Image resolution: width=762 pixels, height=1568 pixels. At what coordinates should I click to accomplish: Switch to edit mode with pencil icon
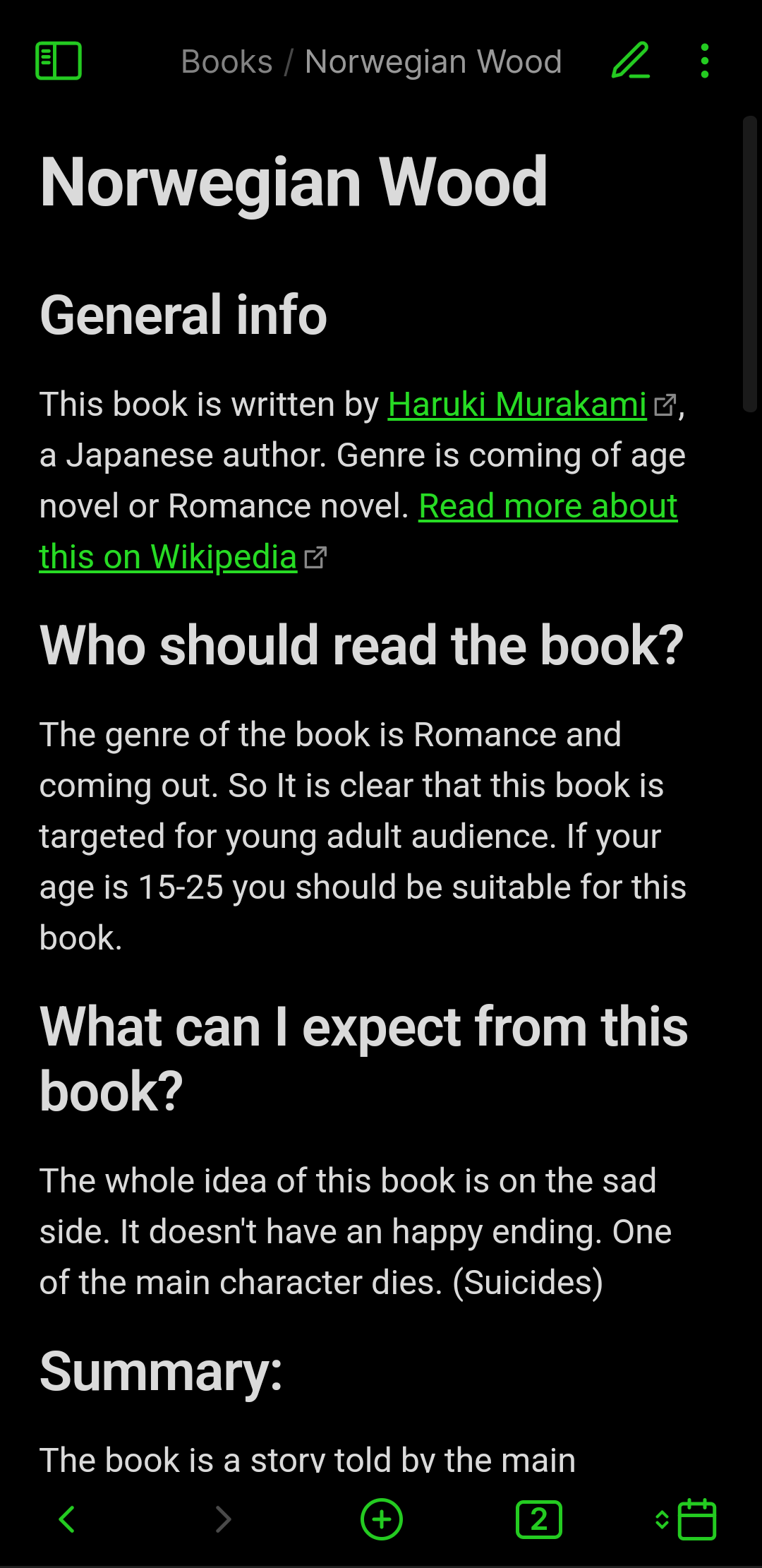pyautogui.click(x=630, y=61)
